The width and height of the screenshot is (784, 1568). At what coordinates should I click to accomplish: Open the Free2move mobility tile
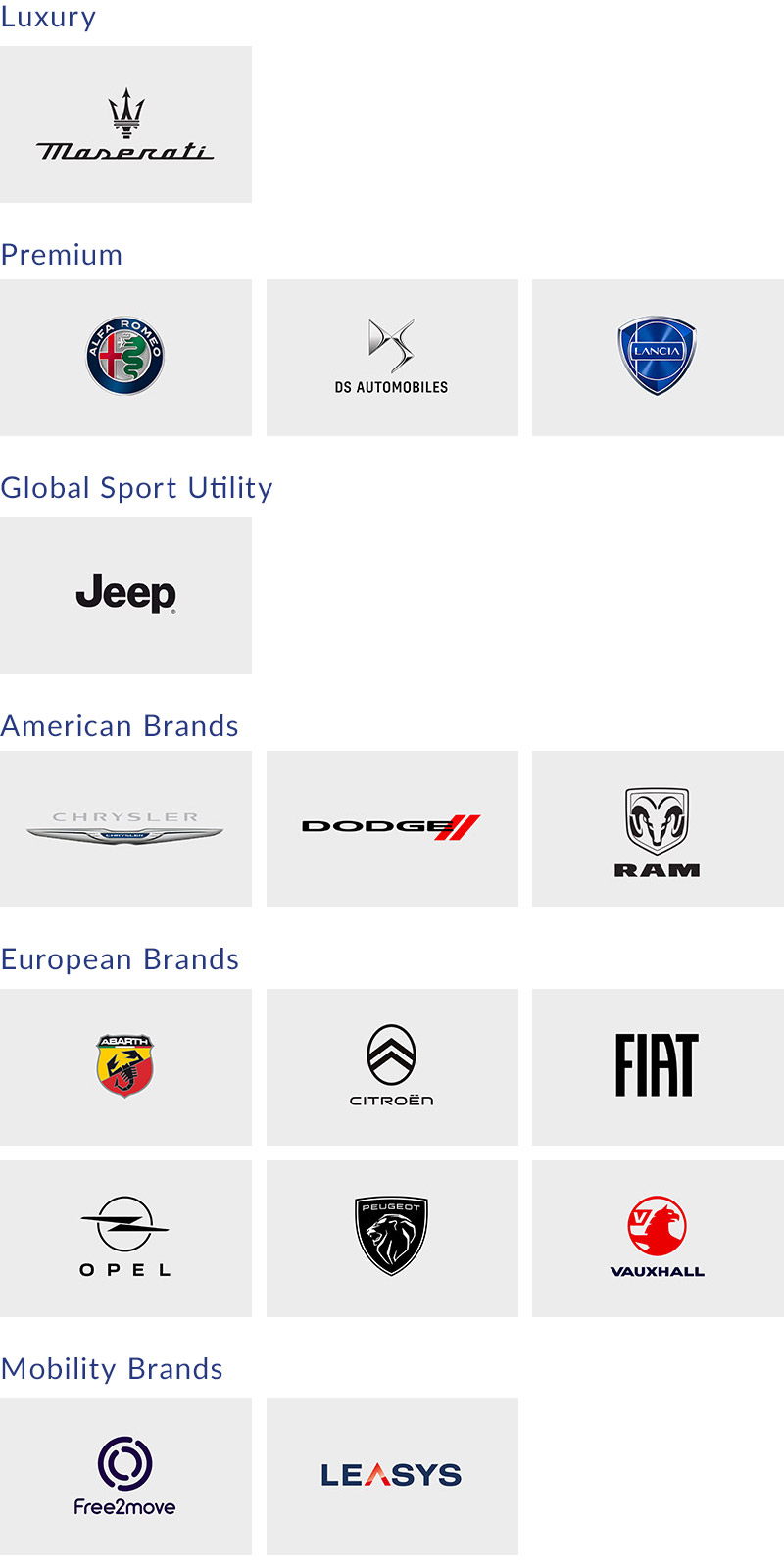click(125, 1476)
